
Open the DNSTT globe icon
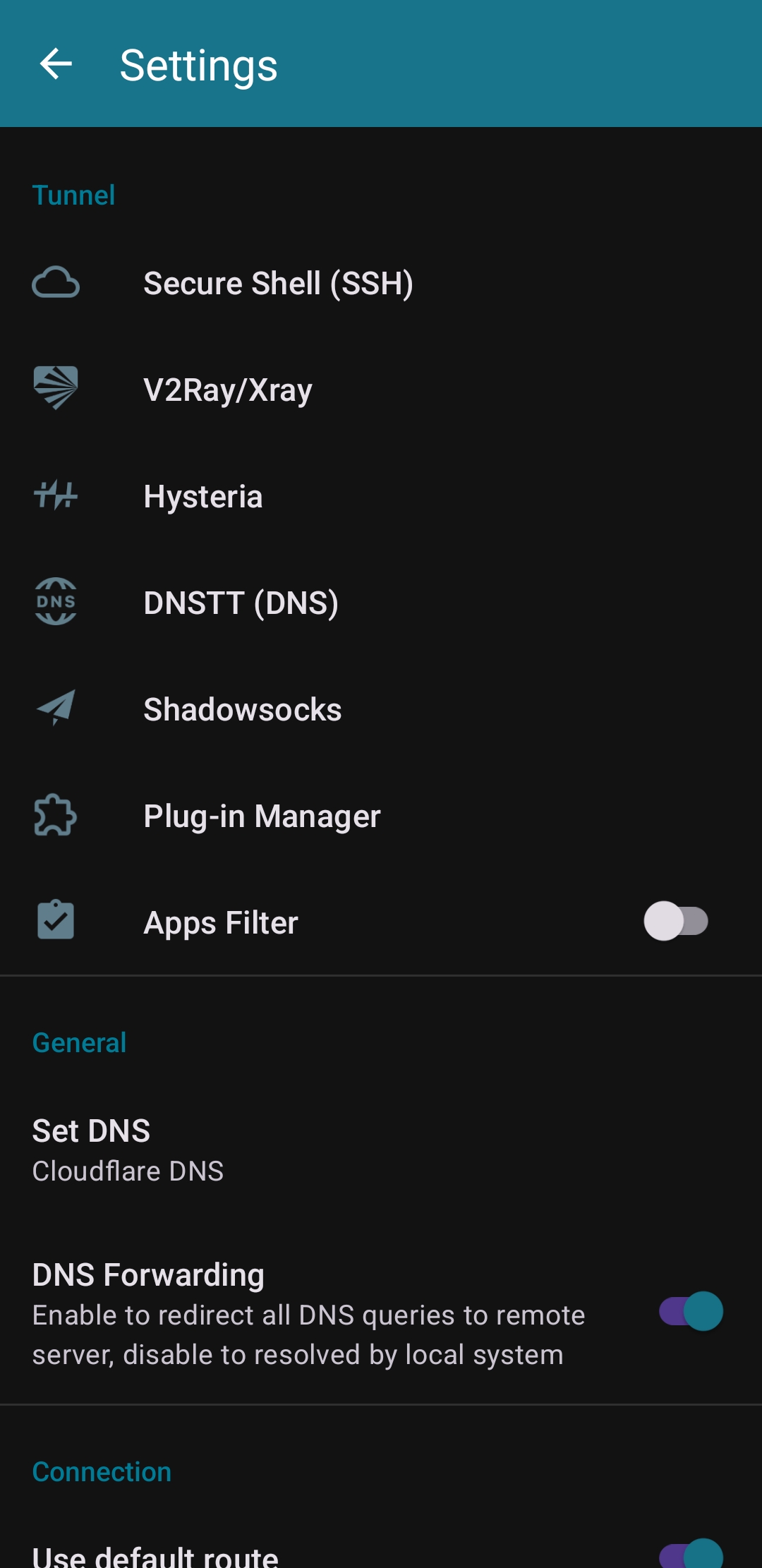[x=56, y=603]
